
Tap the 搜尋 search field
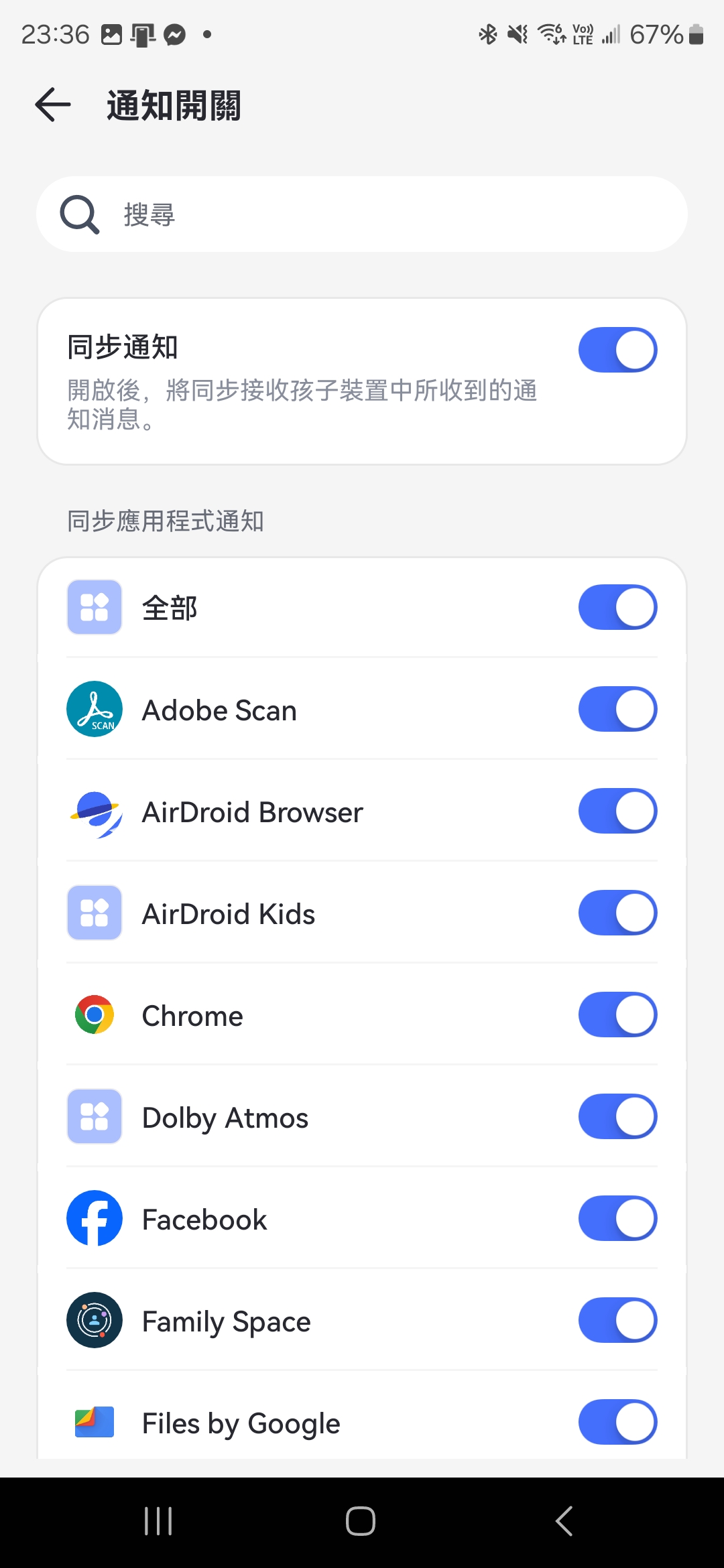pyautogui.click(x=362, y=214)
